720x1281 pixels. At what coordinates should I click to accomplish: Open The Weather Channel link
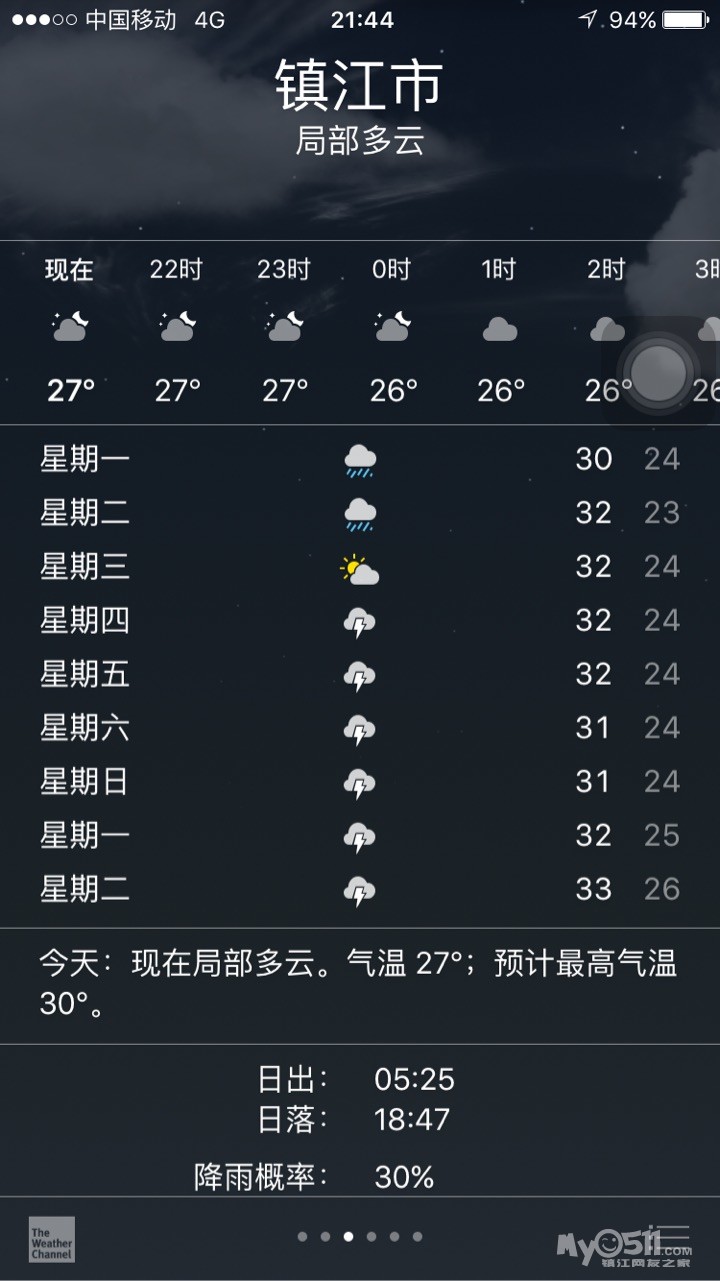(x=51, y=1239)
